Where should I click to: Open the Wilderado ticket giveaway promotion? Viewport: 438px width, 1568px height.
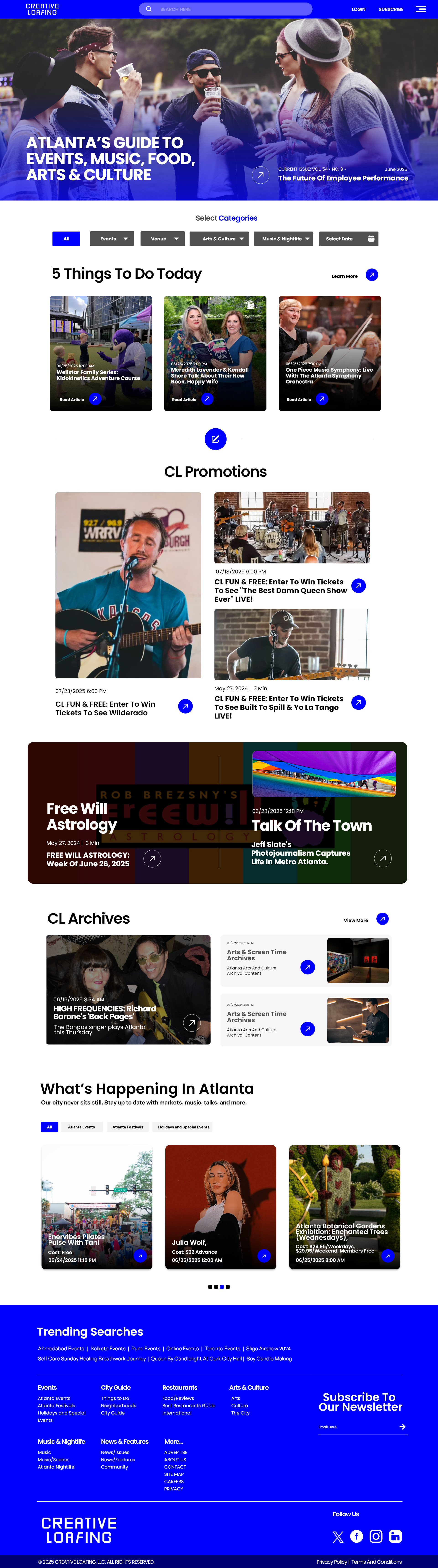click(x=185, y=706)
